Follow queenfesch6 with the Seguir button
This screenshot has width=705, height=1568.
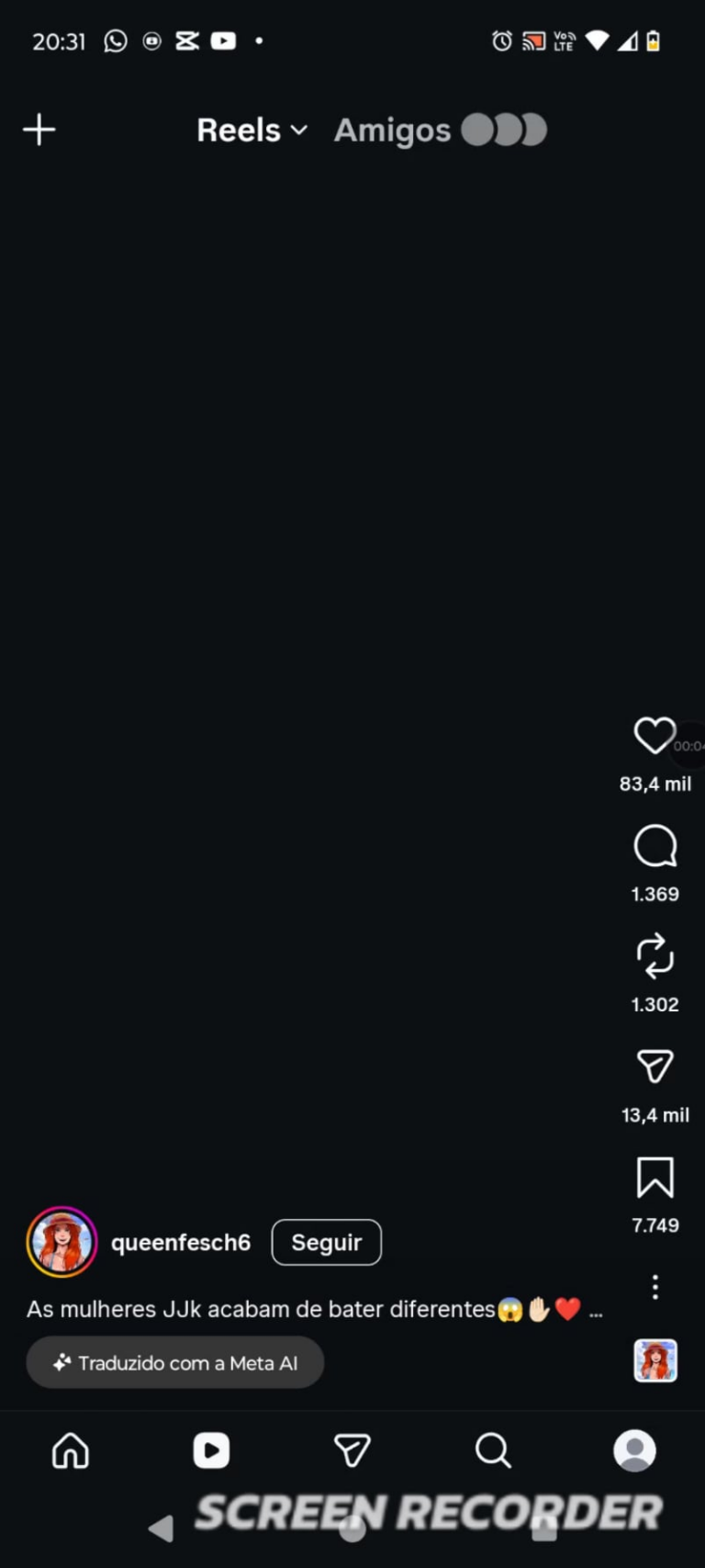click(x=326, y=1243)
